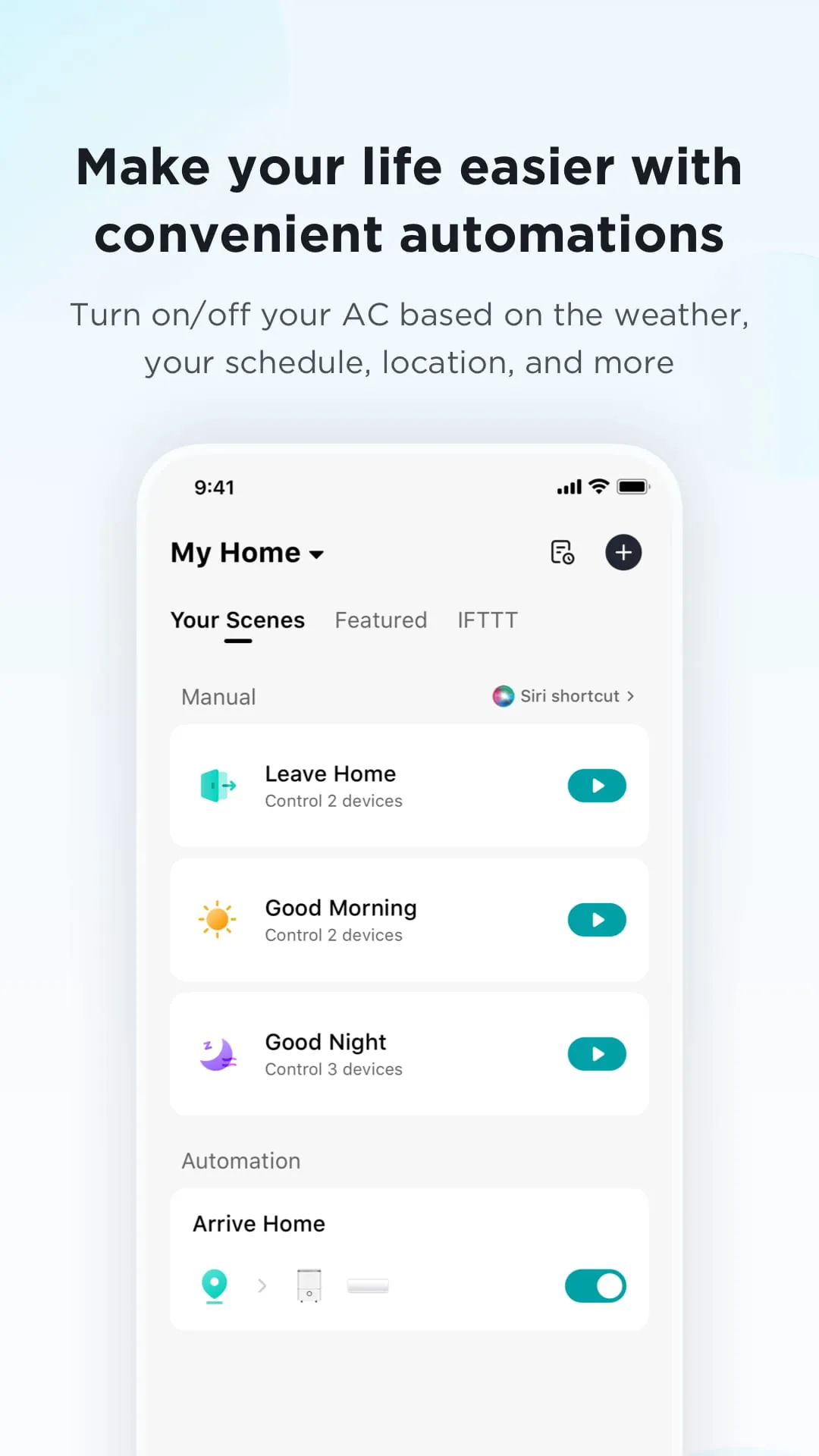The image size is (819, 1456).
Task: Run the Leave Home scene with its play button
Action: (x=597, y=786)
